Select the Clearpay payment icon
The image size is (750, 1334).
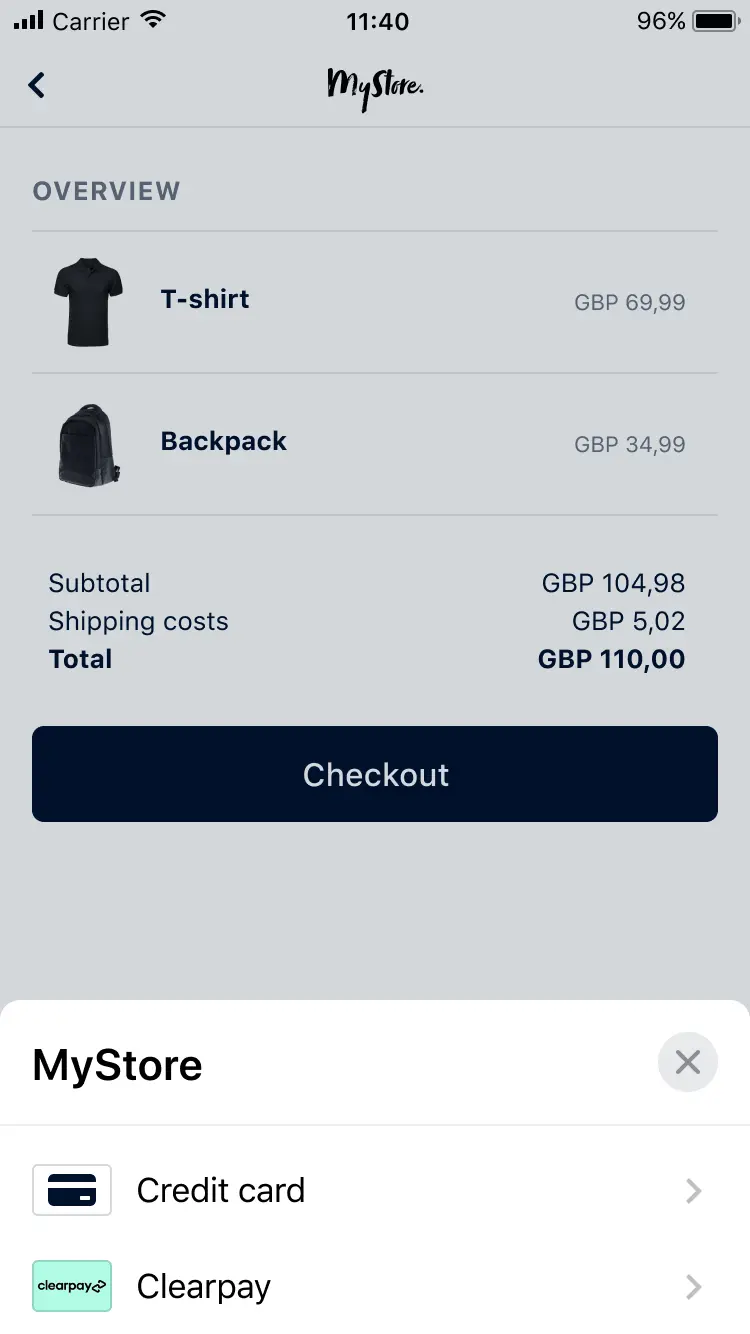click(x=71, y=1286)
